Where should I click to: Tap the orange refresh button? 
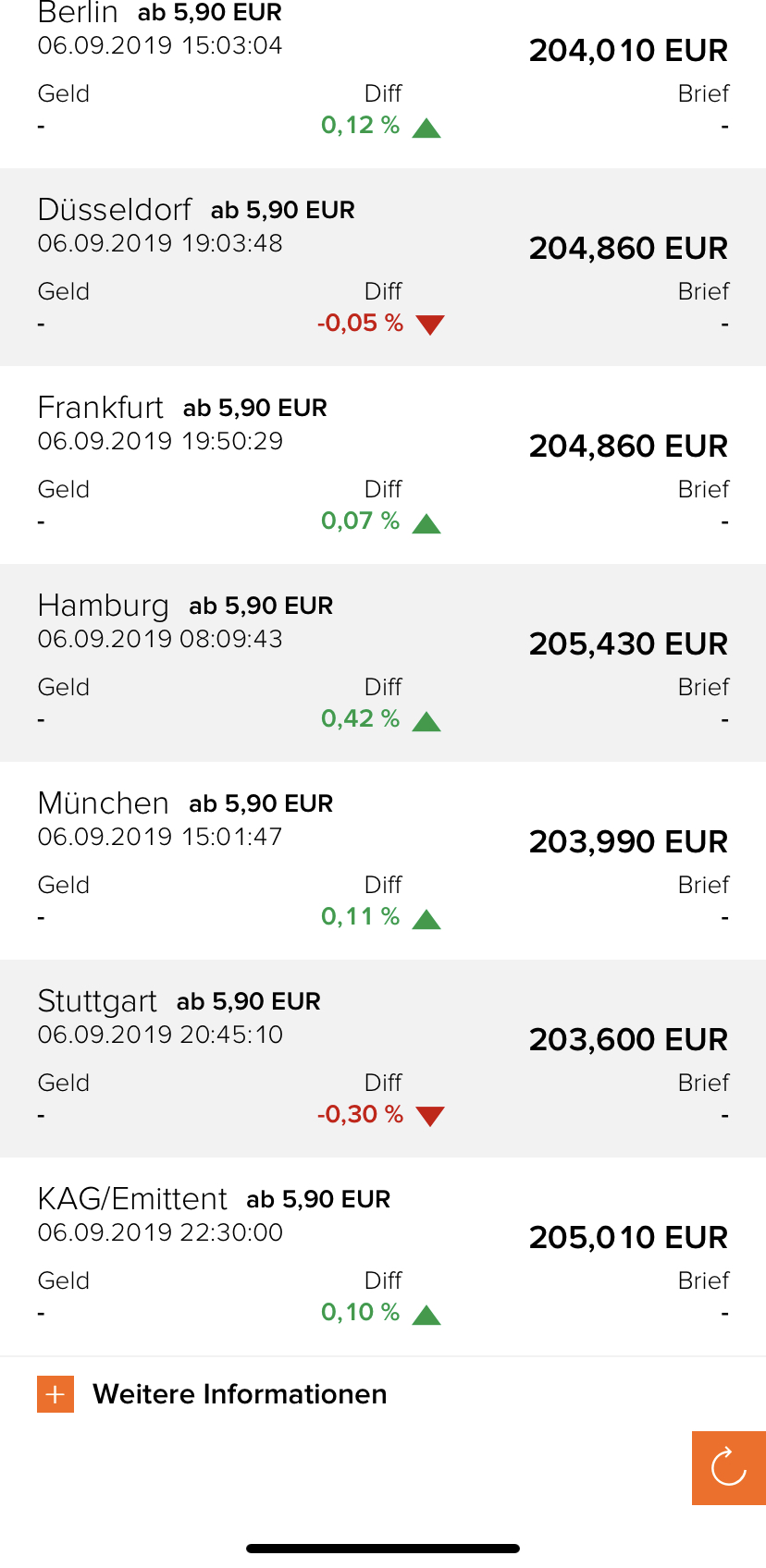pyautogui.click(x=728, y=1467)
